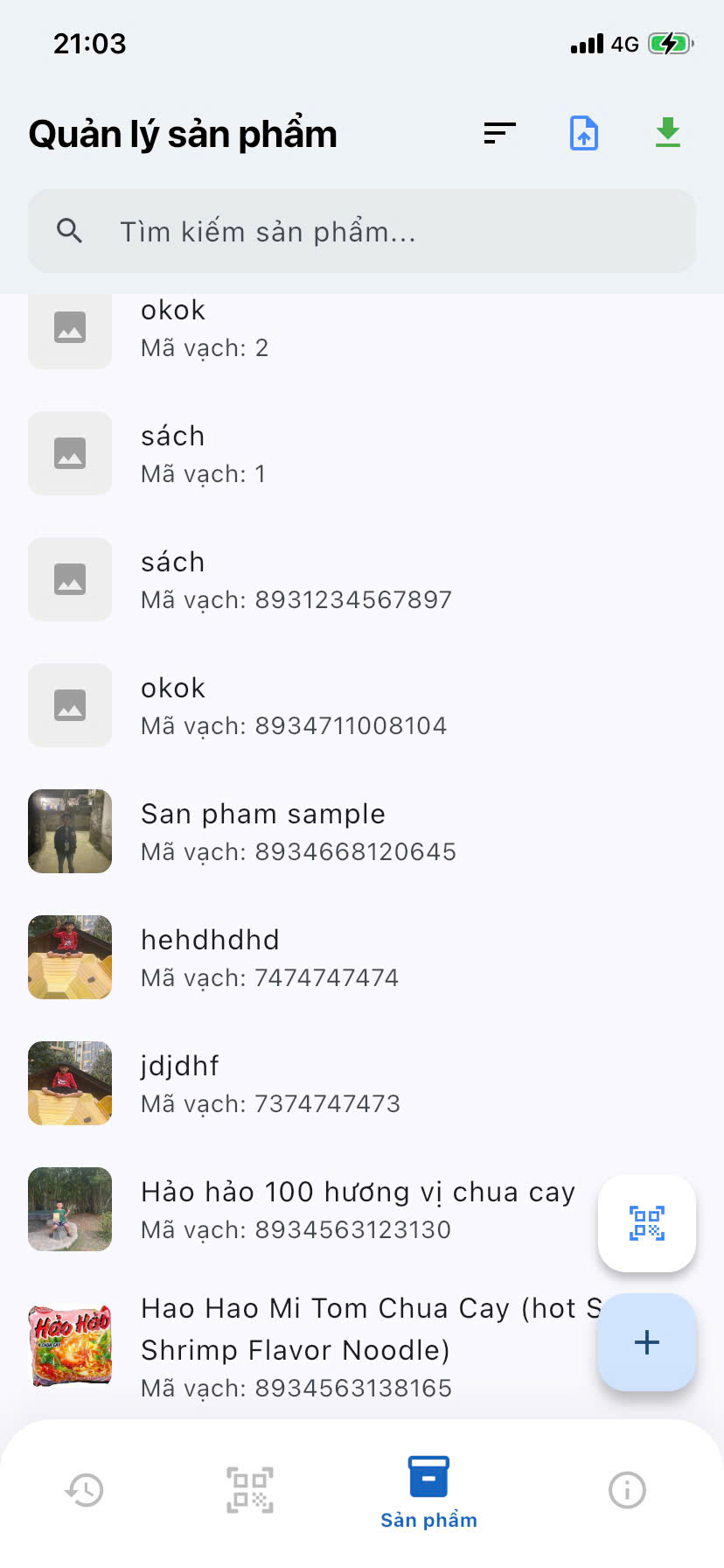Screen dimensions: 724x1568
Task: Focus the Tìm kiếm sản phẩm search field
Action: 362,231
